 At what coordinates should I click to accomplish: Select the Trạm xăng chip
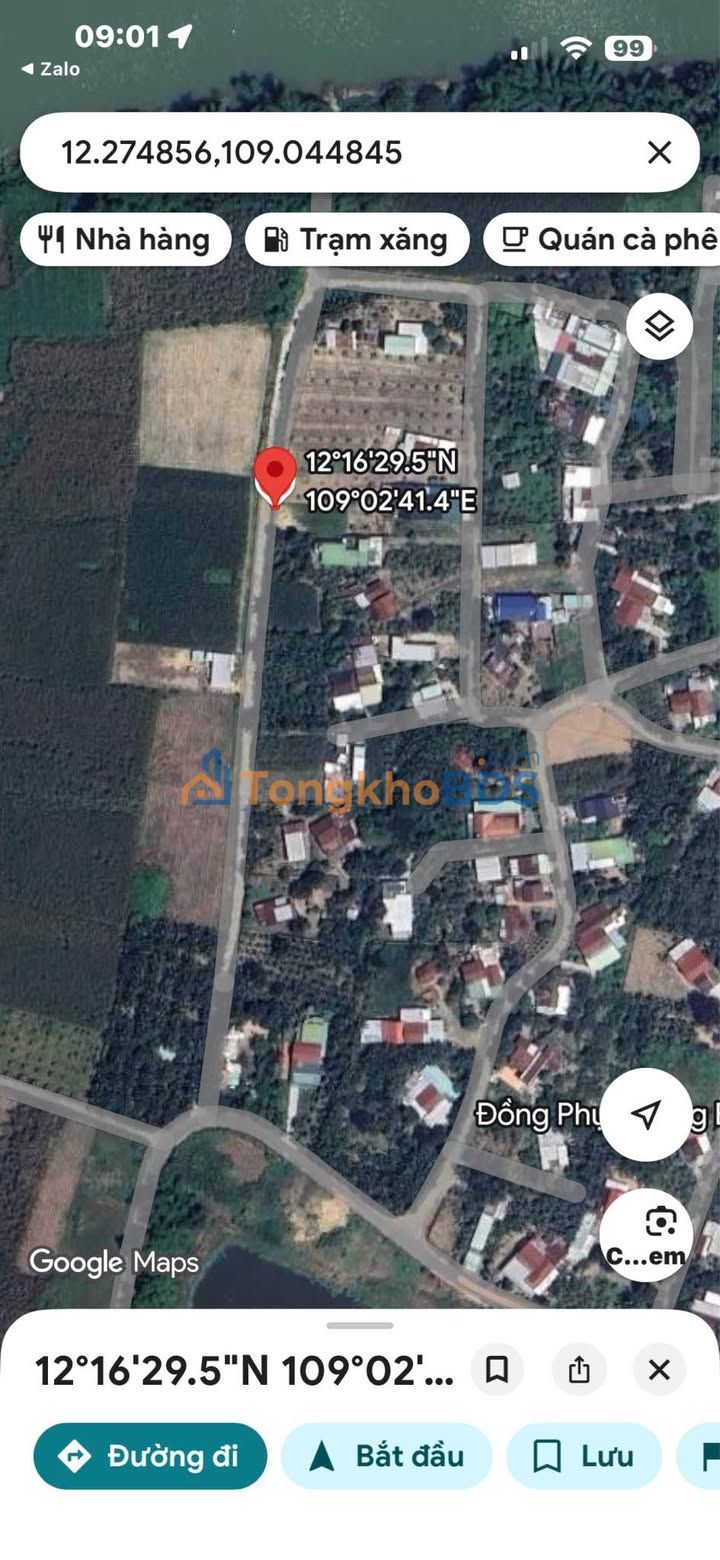(357, 240)
